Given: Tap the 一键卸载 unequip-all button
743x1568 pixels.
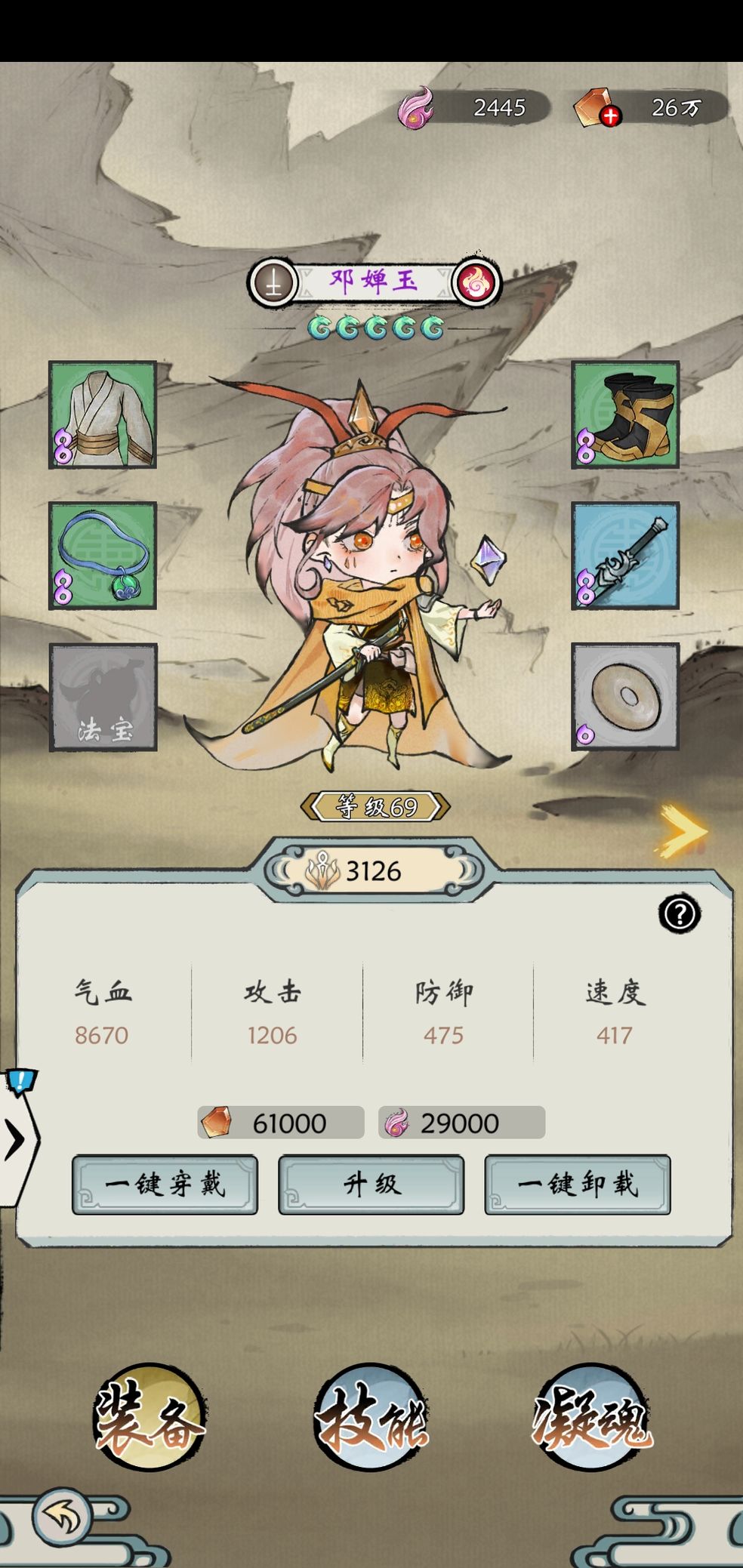Looking at the screenshot, I should click(x=577, y=1184).
